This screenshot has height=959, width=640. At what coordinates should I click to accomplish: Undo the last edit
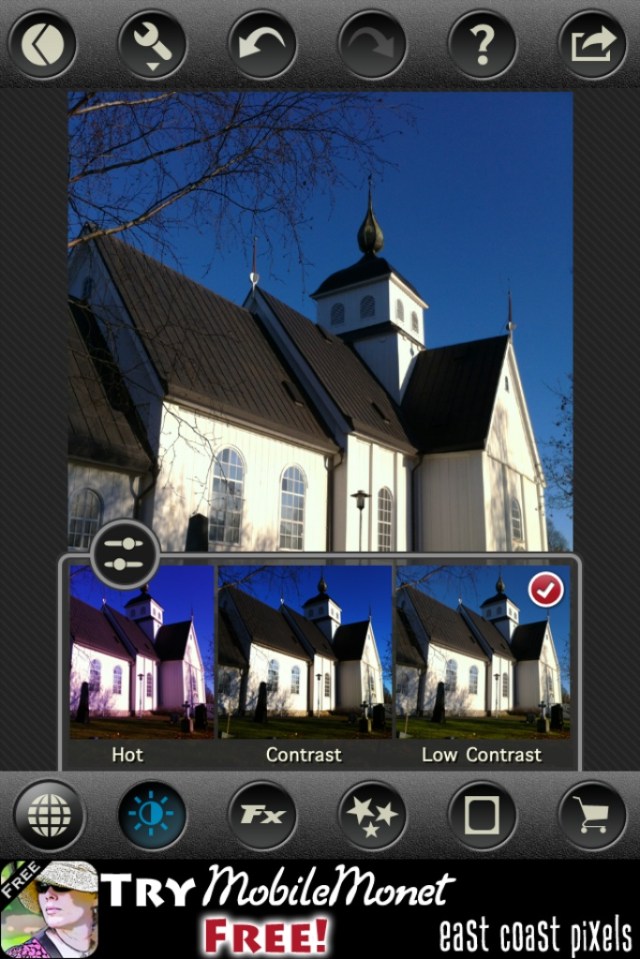click(262, 45)
